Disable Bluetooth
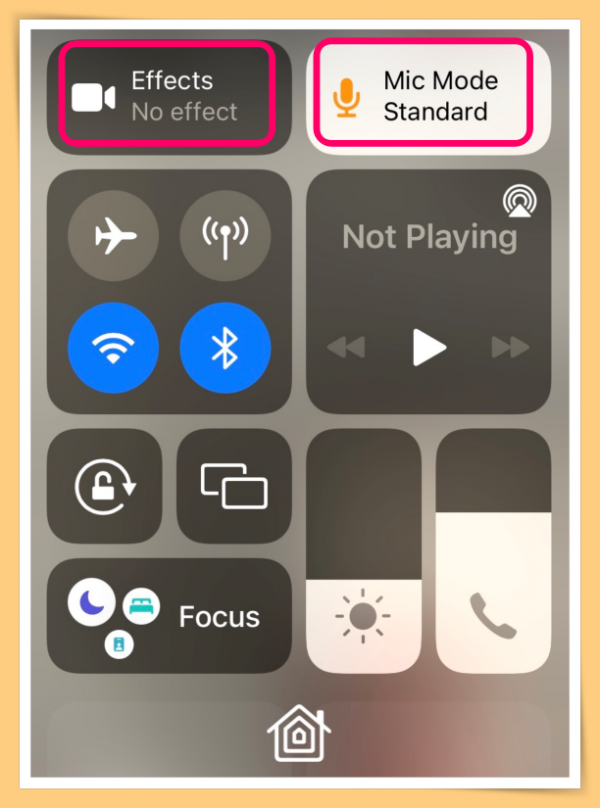 (x=224, y=347)
